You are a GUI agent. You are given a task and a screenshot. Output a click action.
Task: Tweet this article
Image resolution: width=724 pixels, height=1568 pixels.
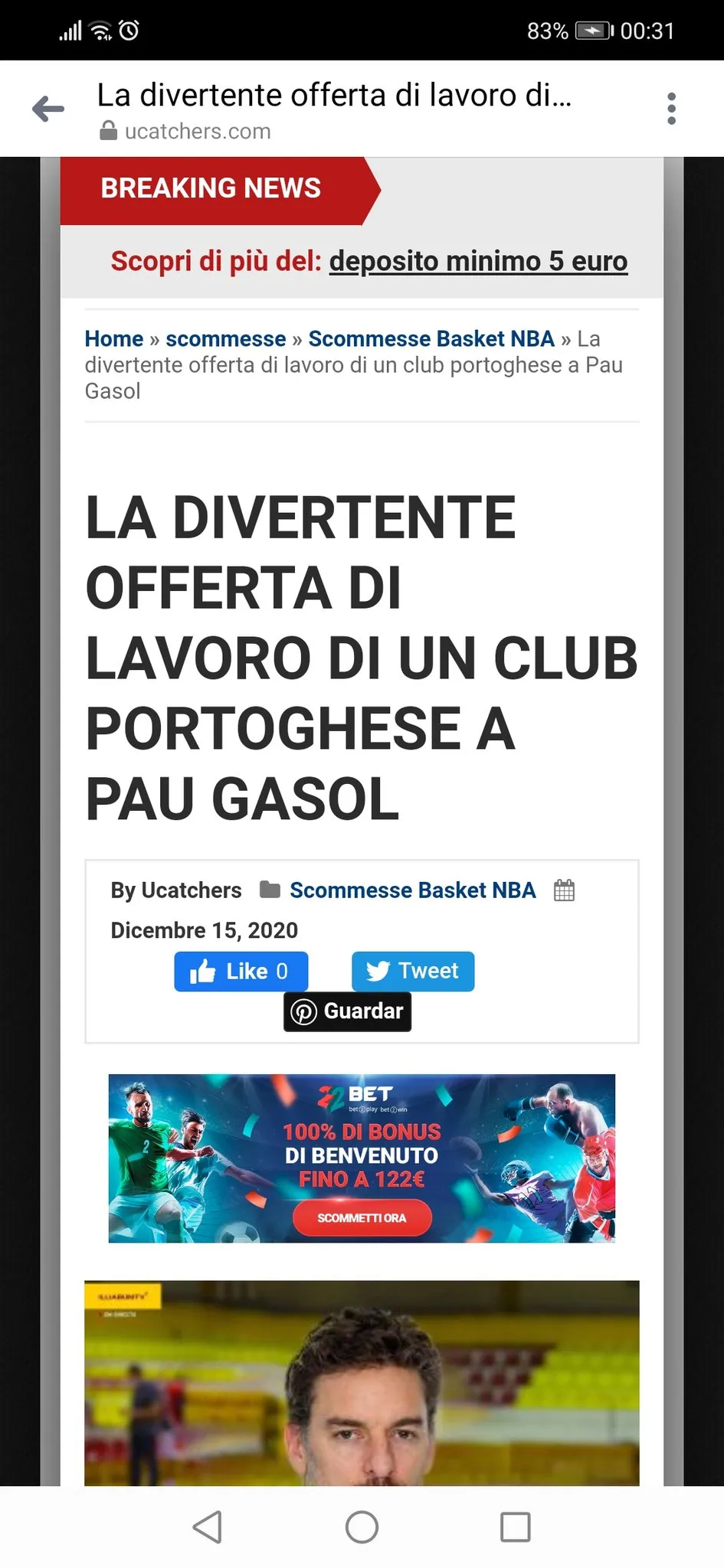click(x=413, y=971)
